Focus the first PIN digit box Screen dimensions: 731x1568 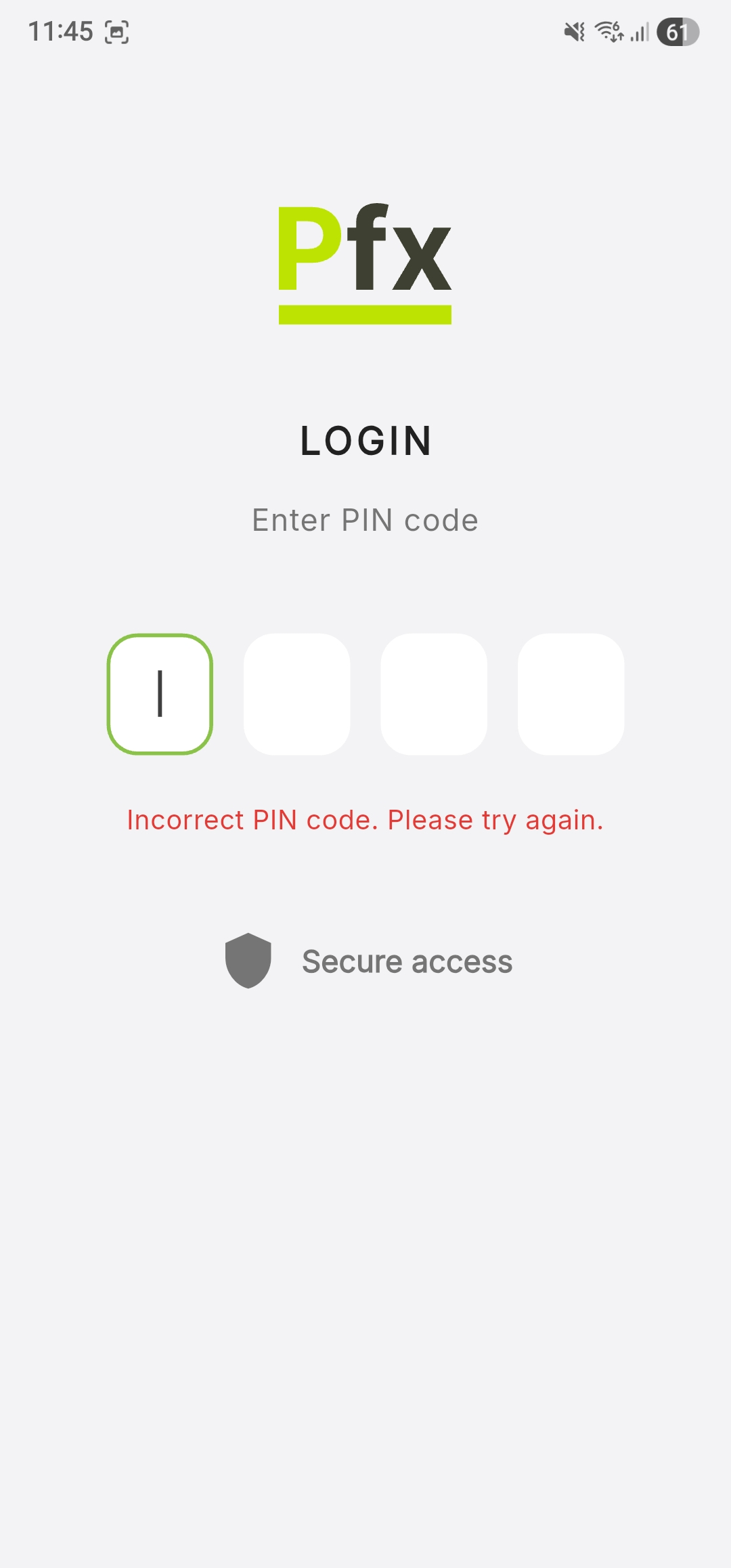click(160, 694)
